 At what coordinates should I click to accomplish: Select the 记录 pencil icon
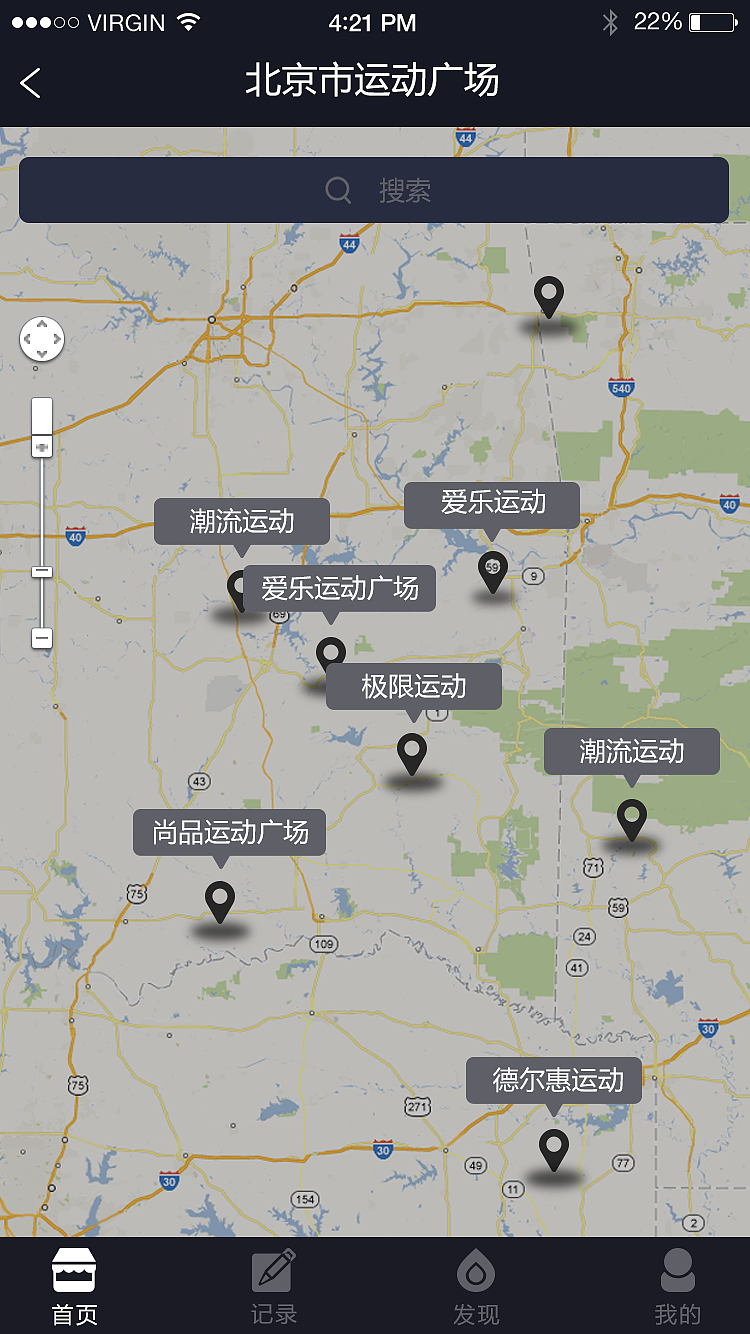pos(272,1271)
